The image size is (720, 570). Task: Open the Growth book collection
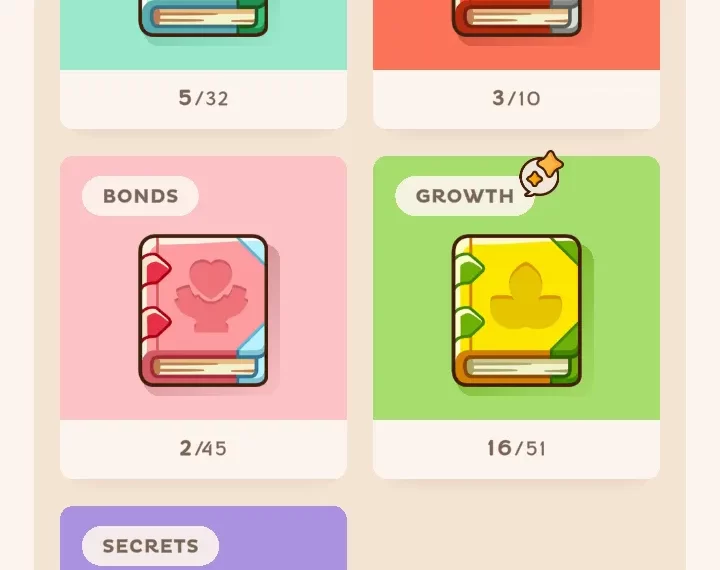[x=516, y=312]
